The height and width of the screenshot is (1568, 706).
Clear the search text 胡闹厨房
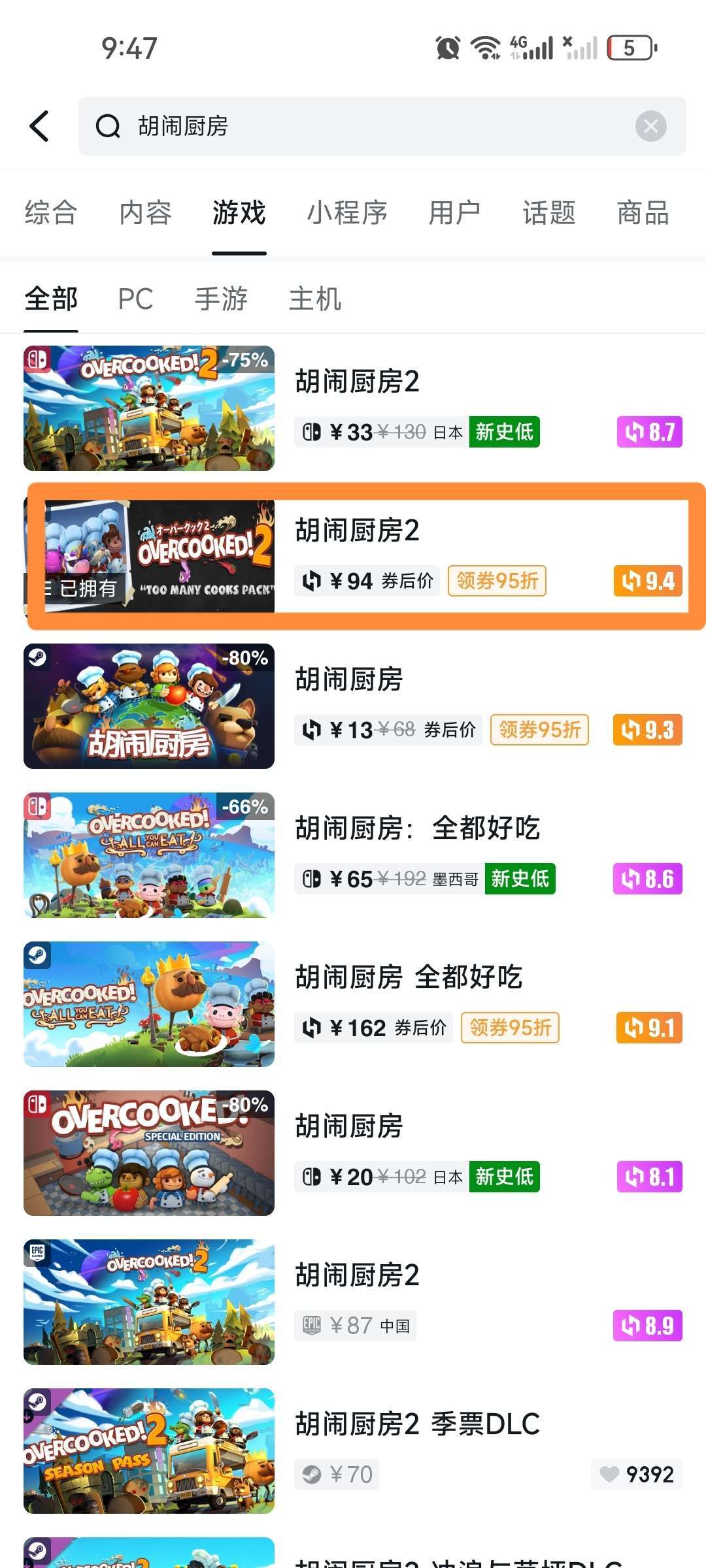[x=650, y=126]
